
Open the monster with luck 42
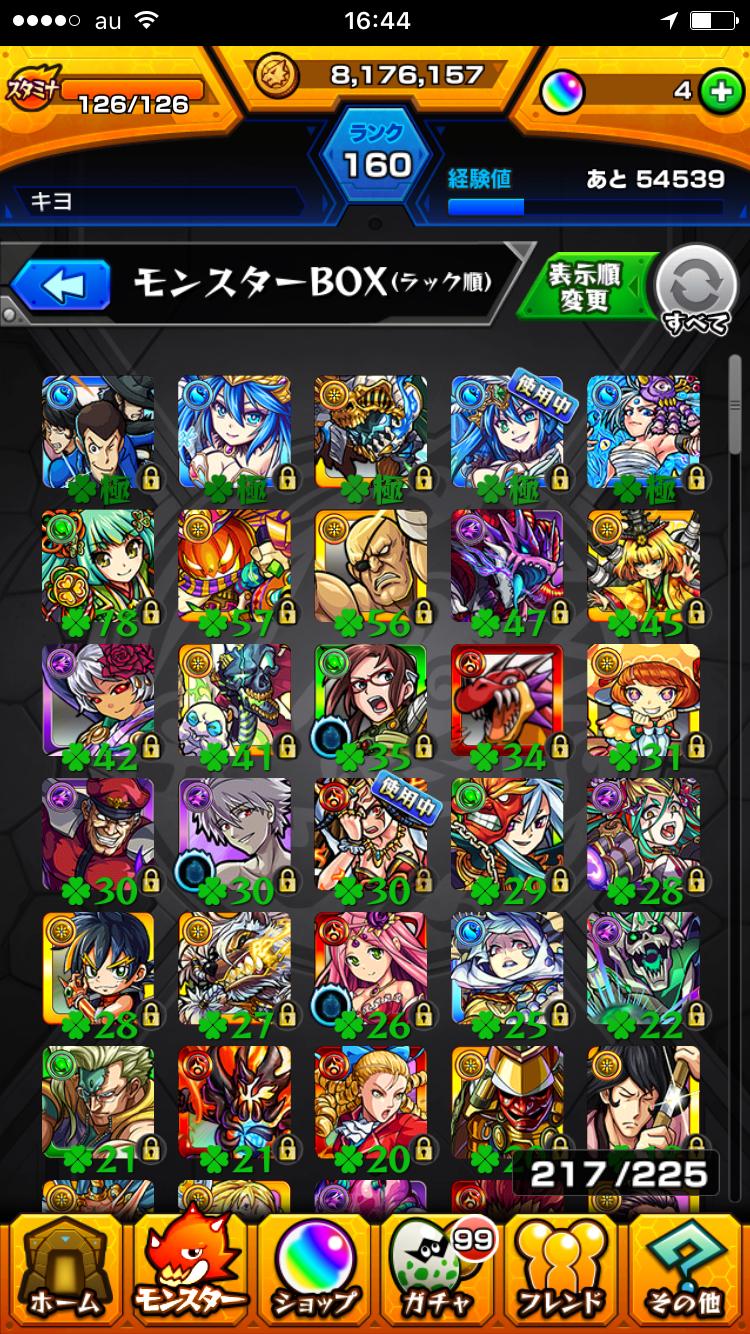click(98, 702)
